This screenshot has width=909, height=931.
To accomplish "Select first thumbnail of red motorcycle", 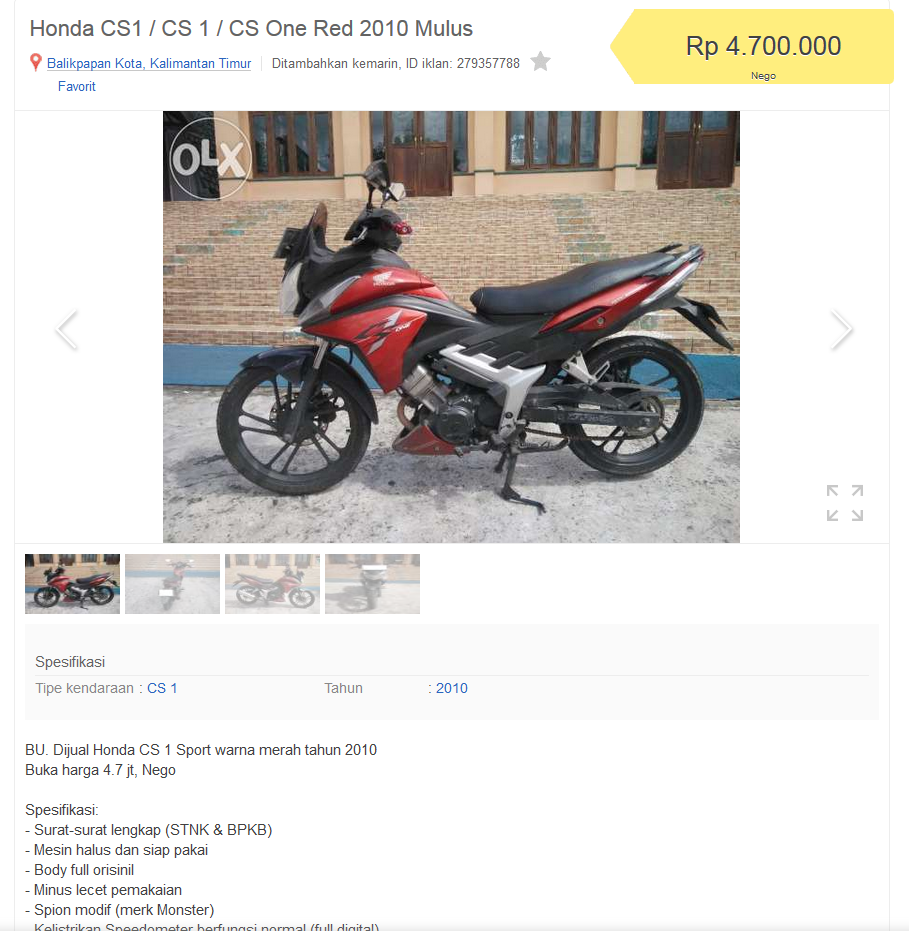I will [72, 584].
